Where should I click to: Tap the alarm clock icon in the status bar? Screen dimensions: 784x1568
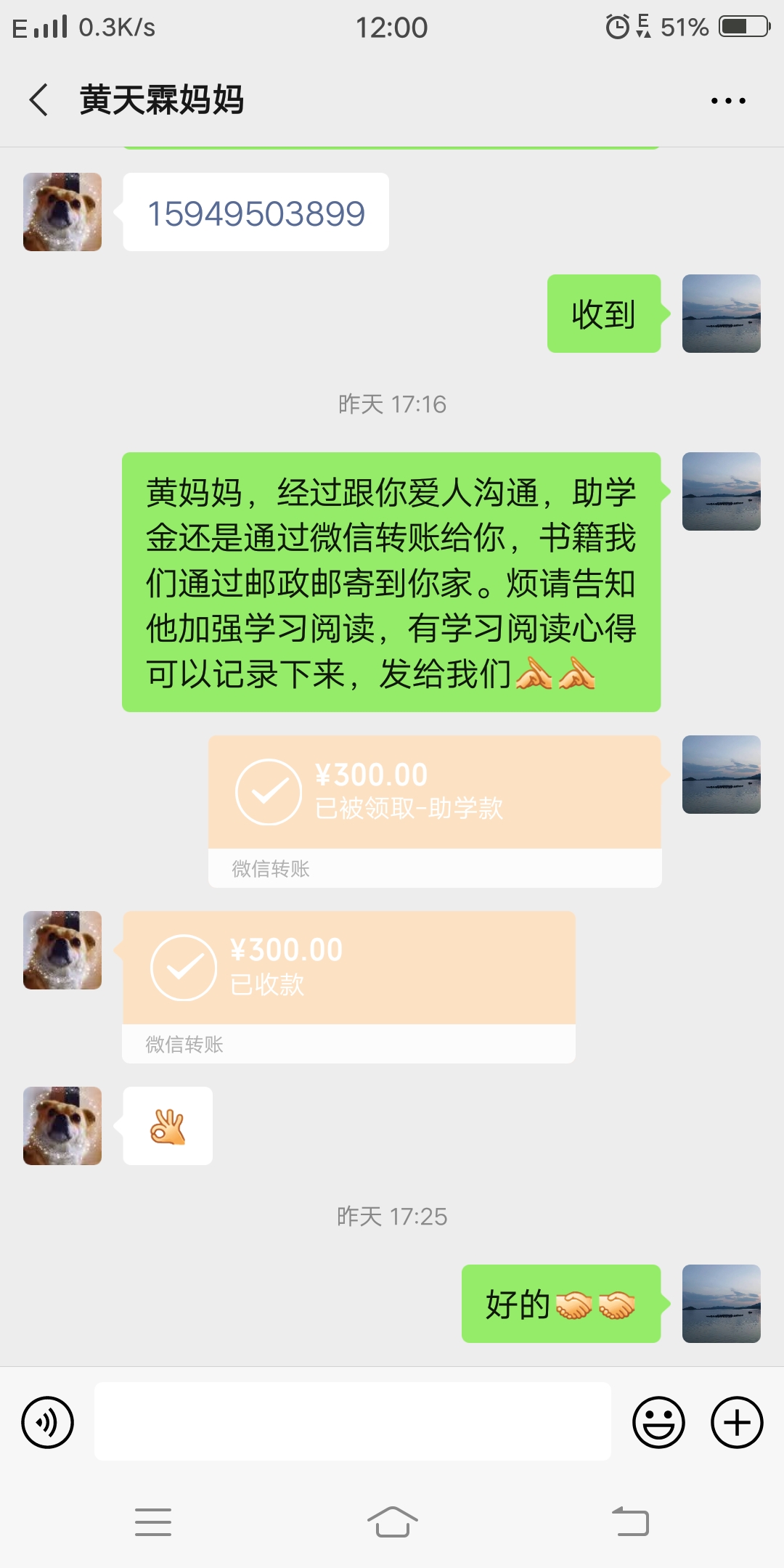[x=616, y=27]
